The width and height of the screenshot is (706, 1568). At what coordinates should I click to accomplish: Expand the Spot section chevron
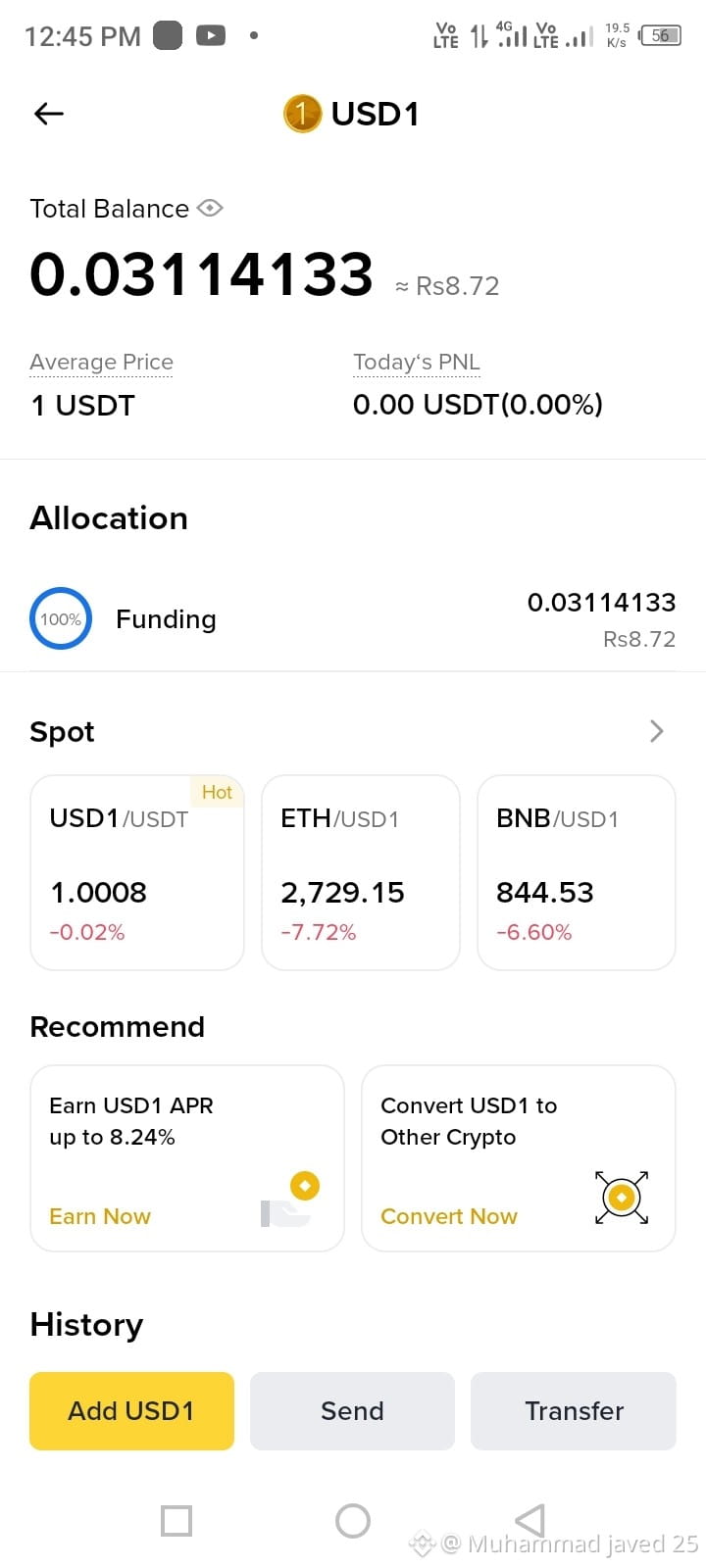click(656, 731)
